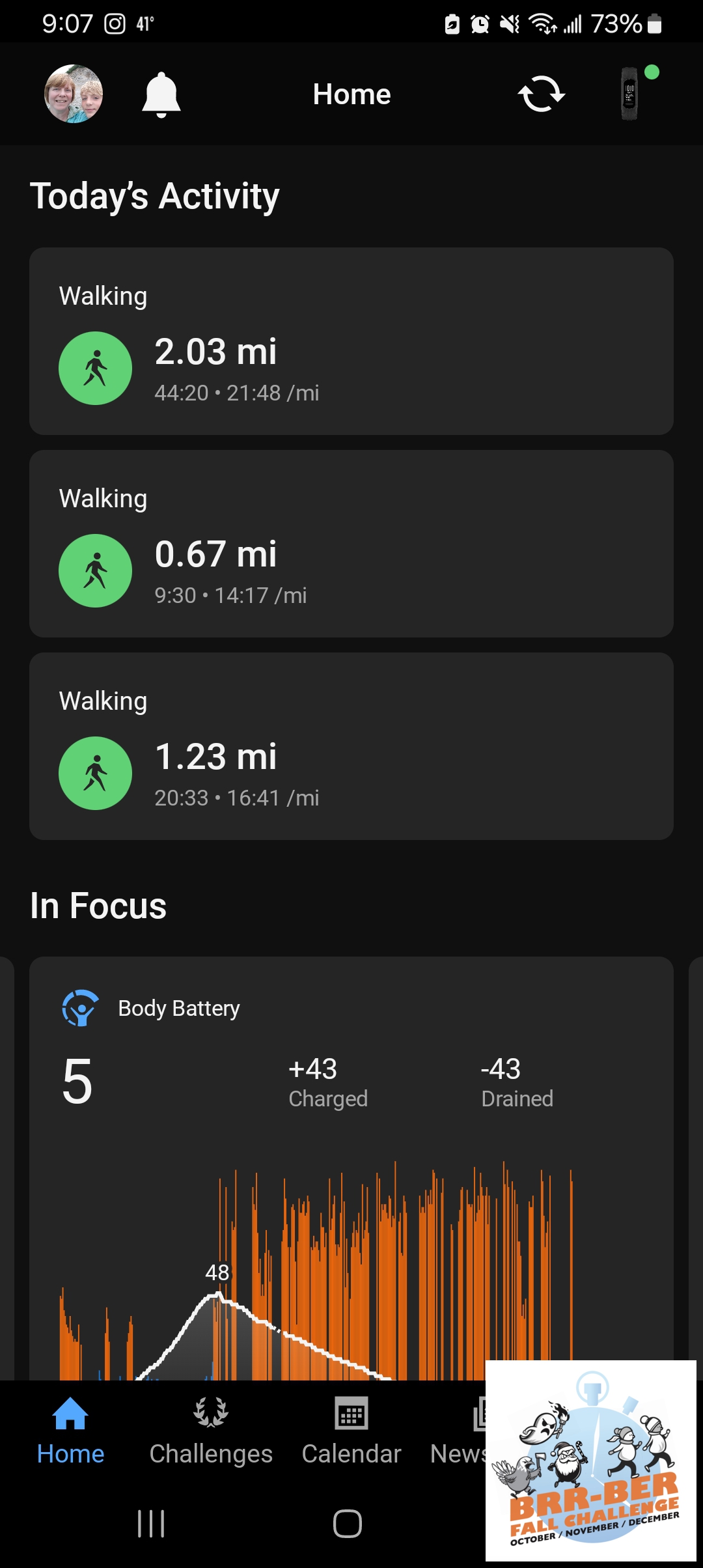Go to the phone home screen
This screenshot has width=703, height=1568.
[348, 1524]
